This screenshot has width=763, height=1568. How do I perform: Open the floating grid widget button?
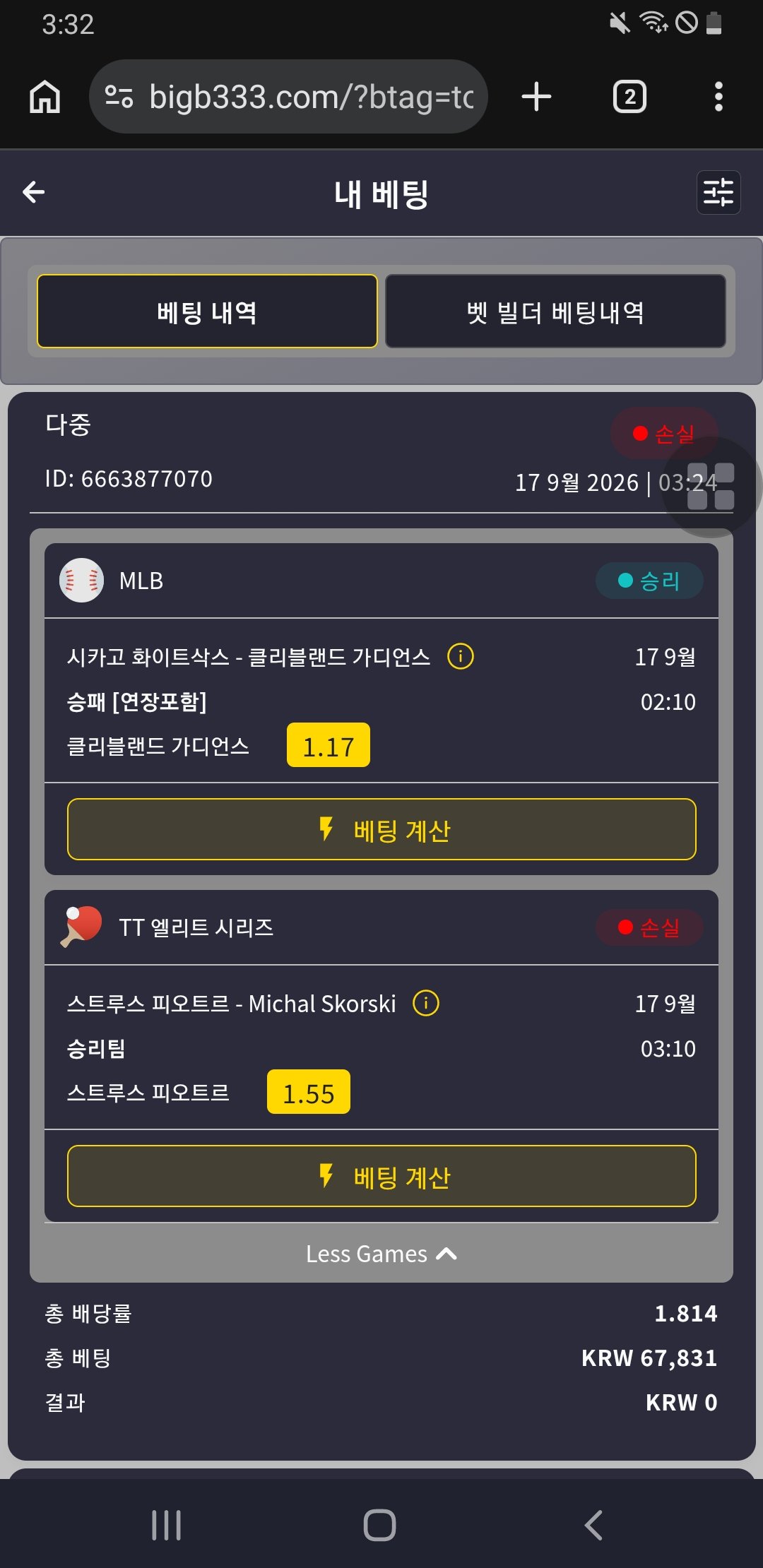711,487
